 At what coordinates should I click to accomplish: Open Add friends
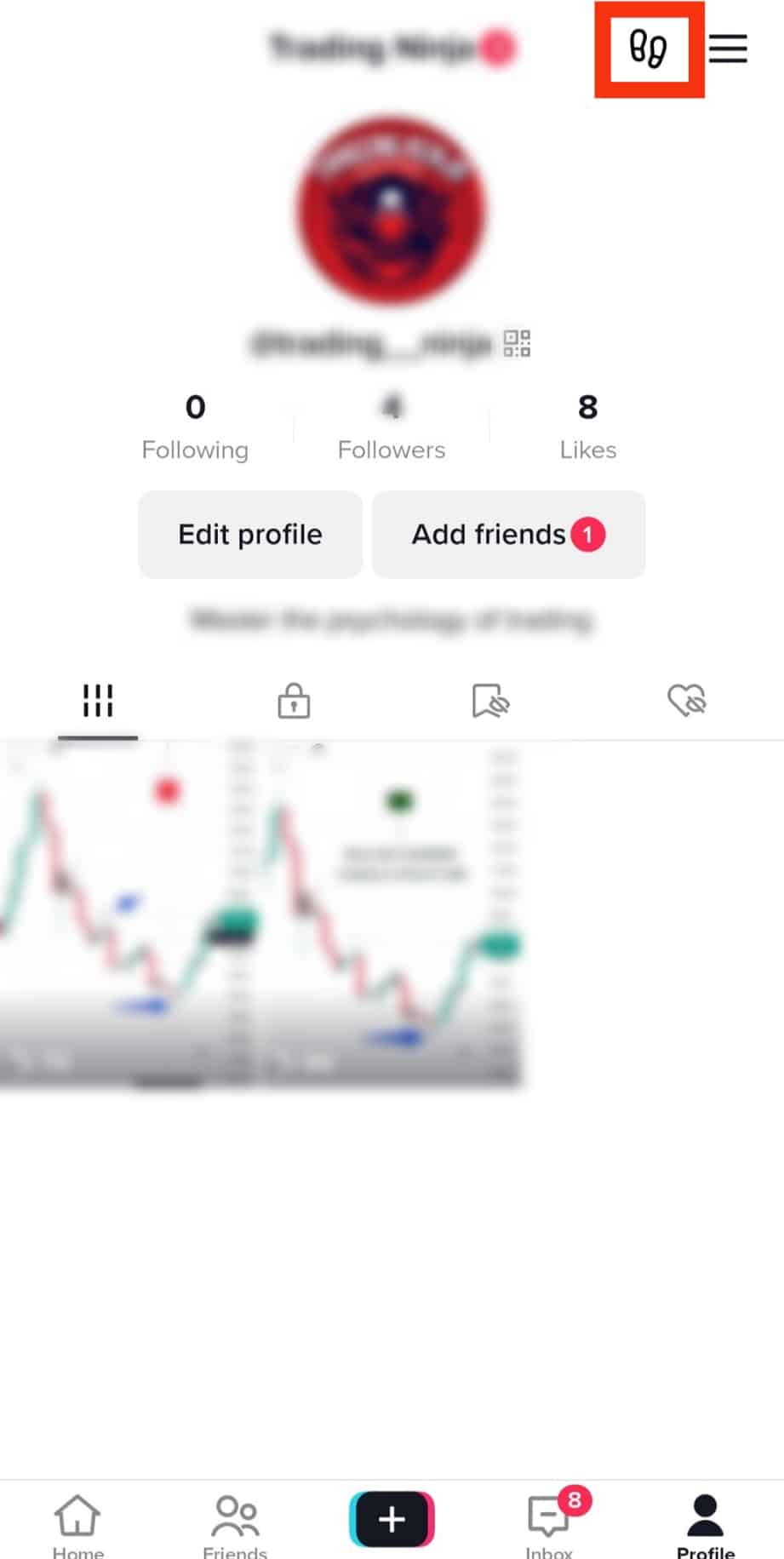508,535
